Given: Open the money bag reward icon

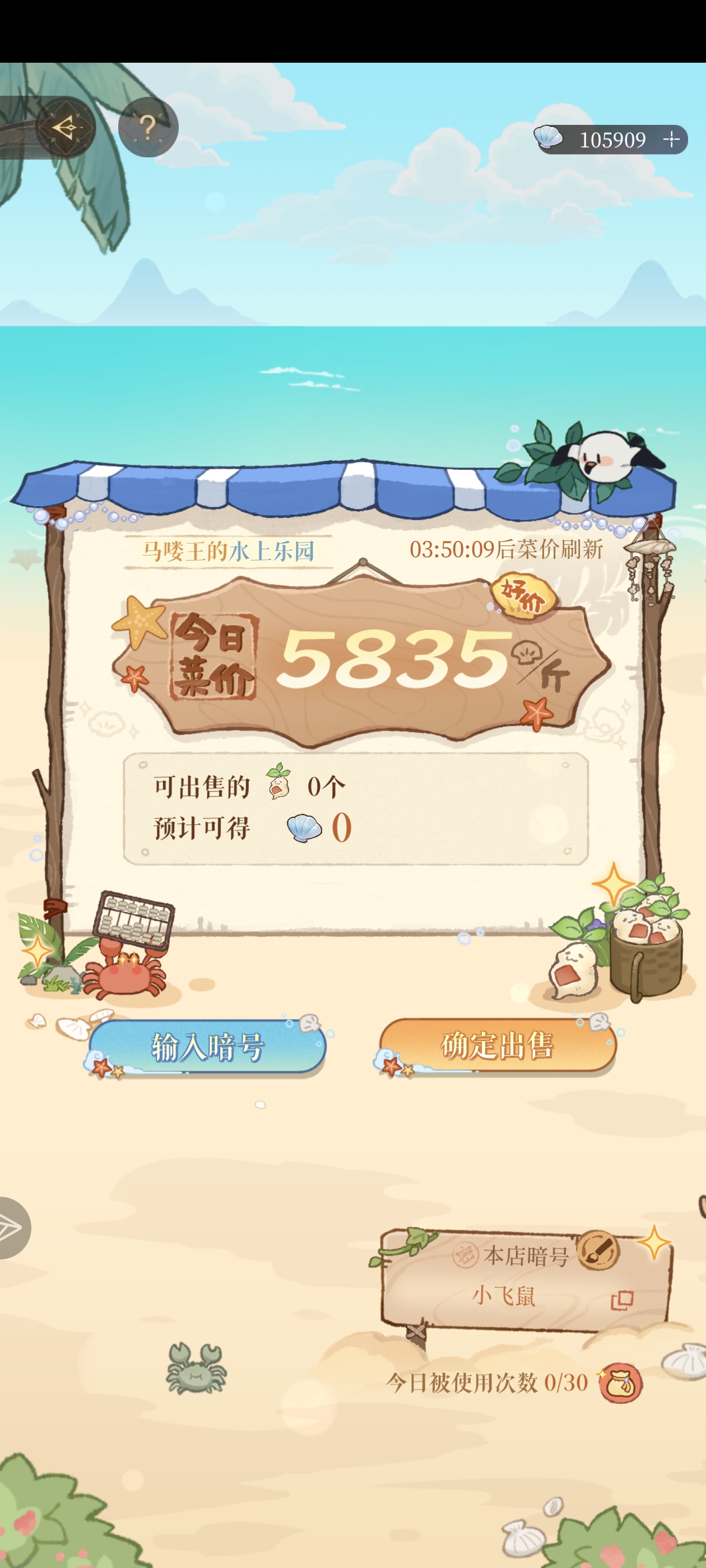Looking at the screenshot, I should (620, 1382).
